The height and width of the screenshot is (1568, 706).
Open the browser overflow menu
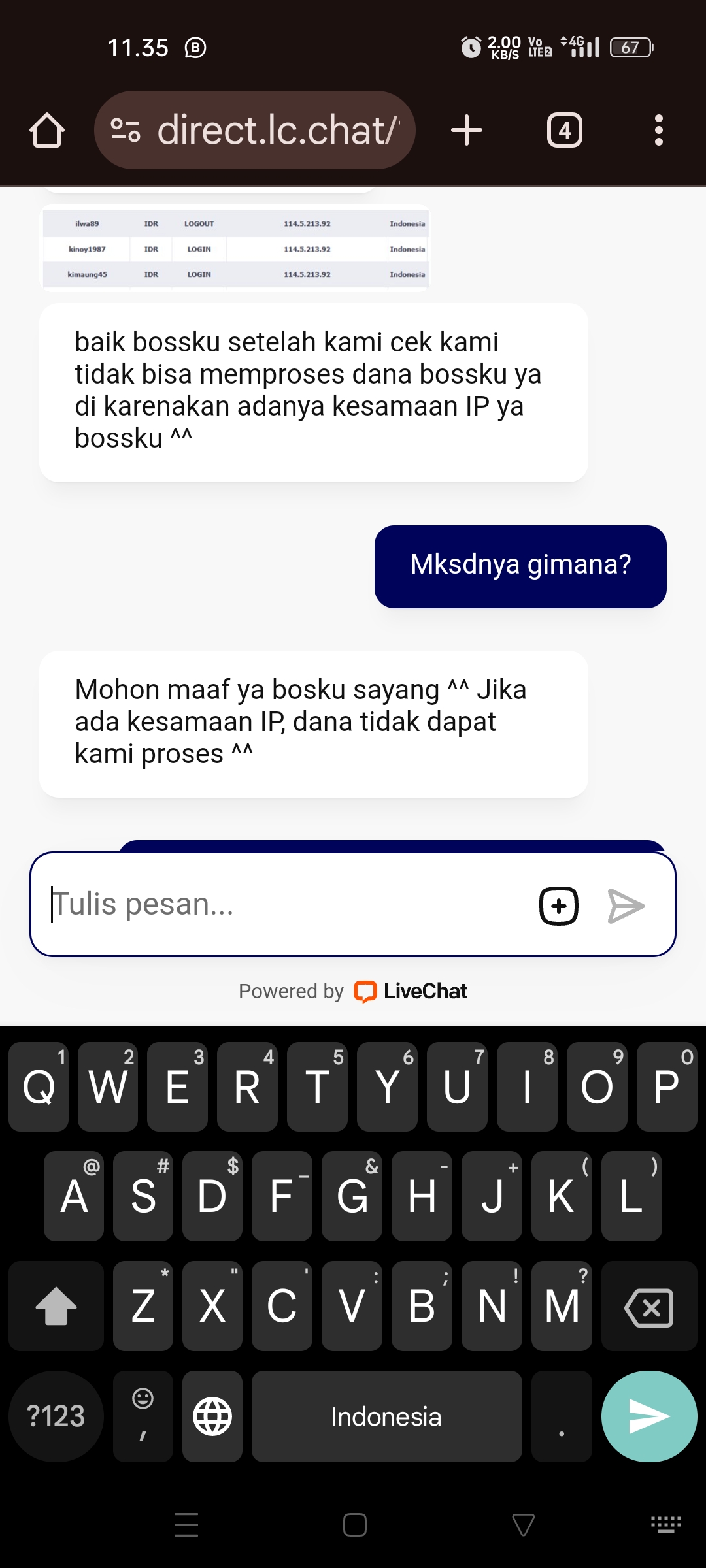(x=658, y=130)
